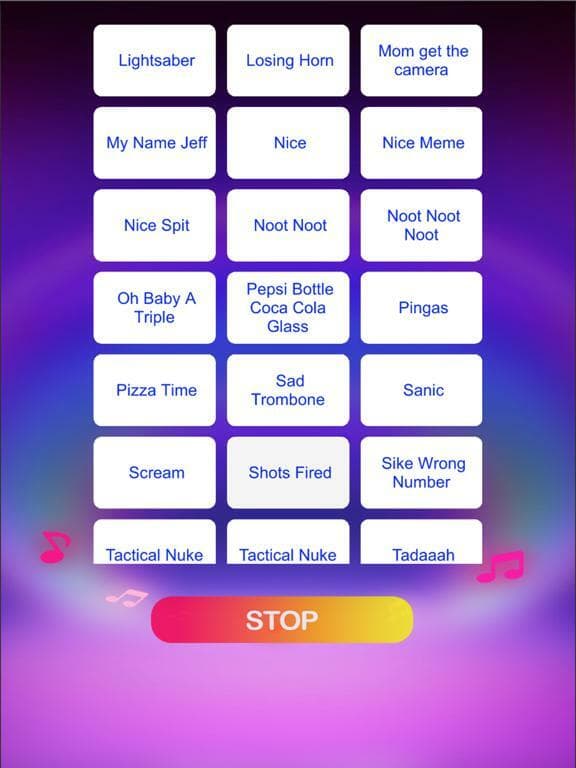Play the Pizza Time sound

(x=154, y=390)
